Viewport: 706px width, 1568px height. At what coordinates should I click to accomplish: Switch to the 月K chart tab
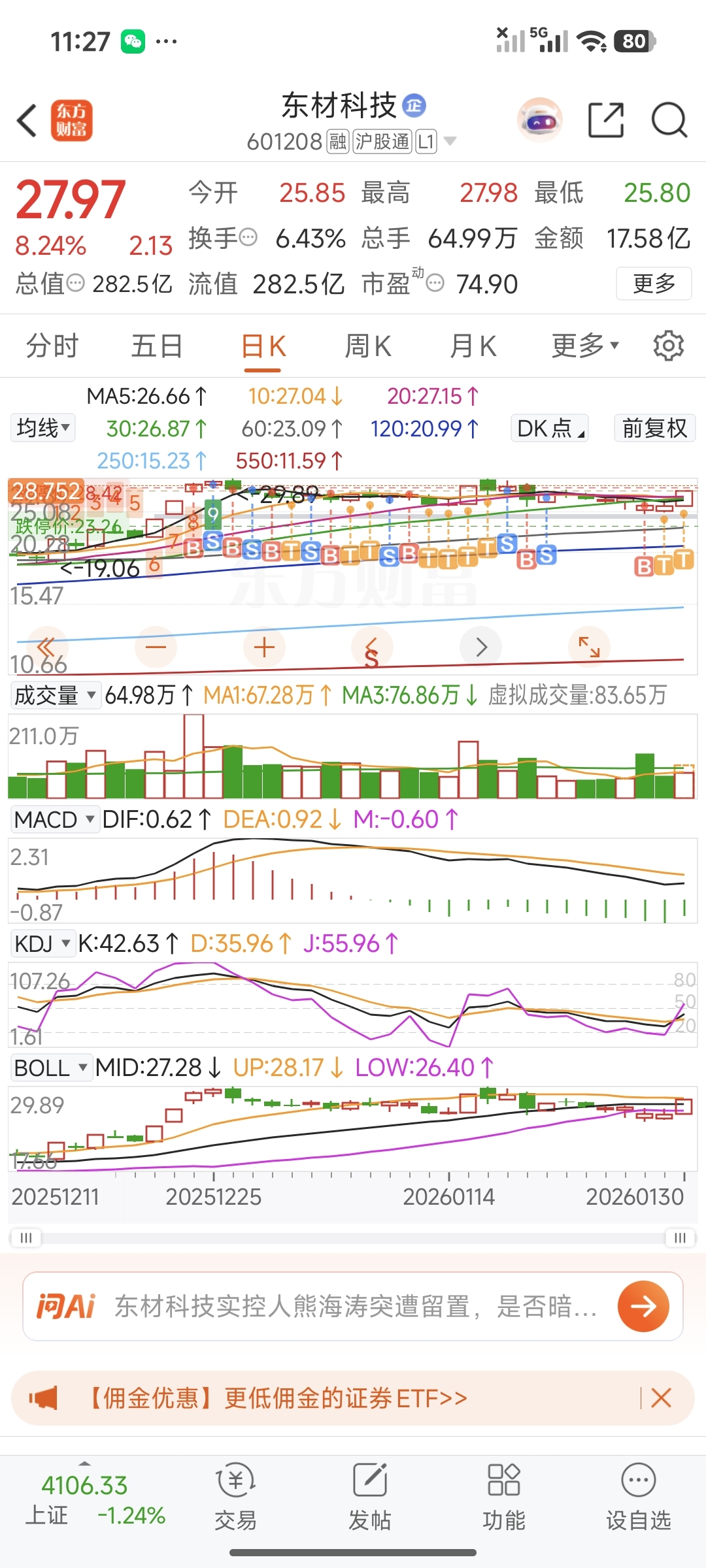pos(473,346)
